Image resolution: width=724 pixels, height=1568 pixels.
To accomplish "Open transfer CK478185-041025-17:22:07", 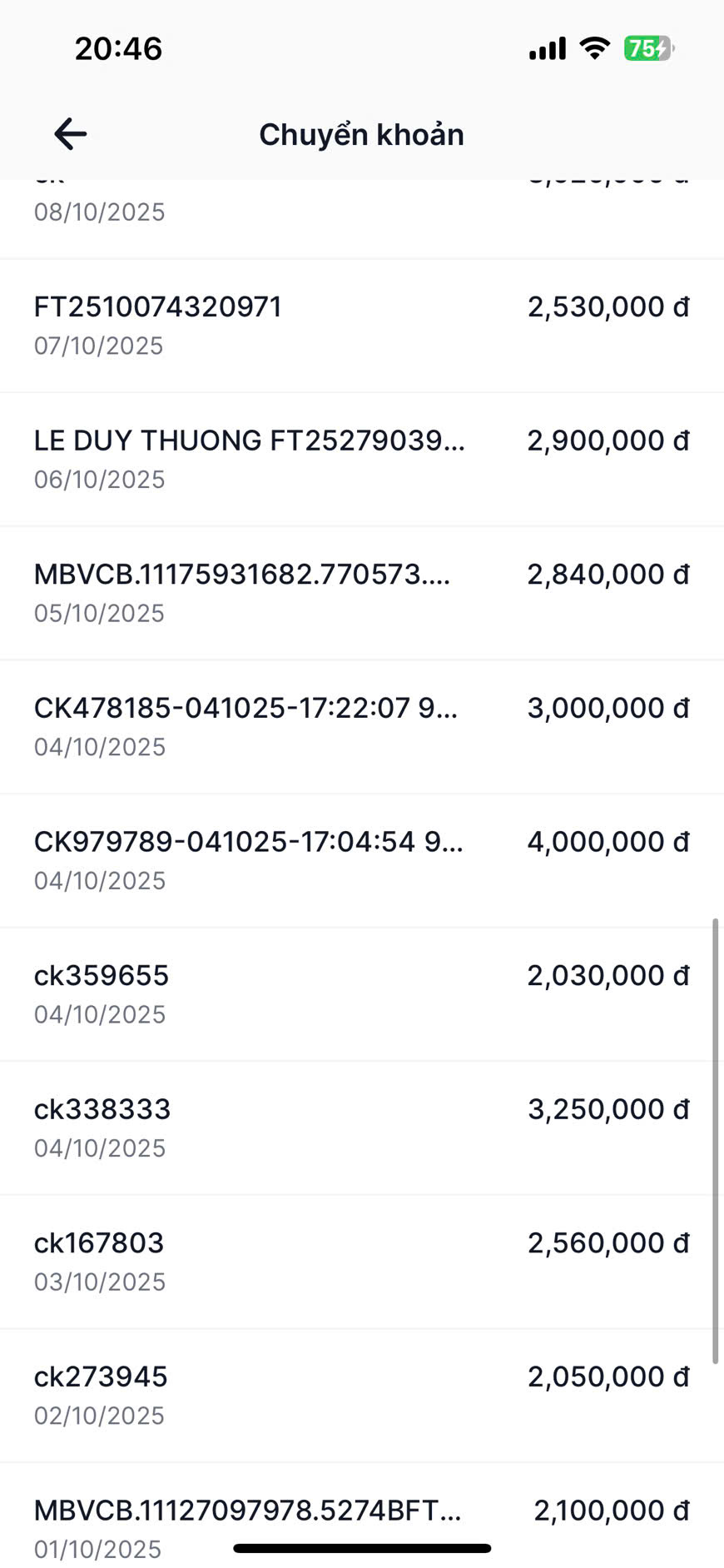I will (361, 726).
